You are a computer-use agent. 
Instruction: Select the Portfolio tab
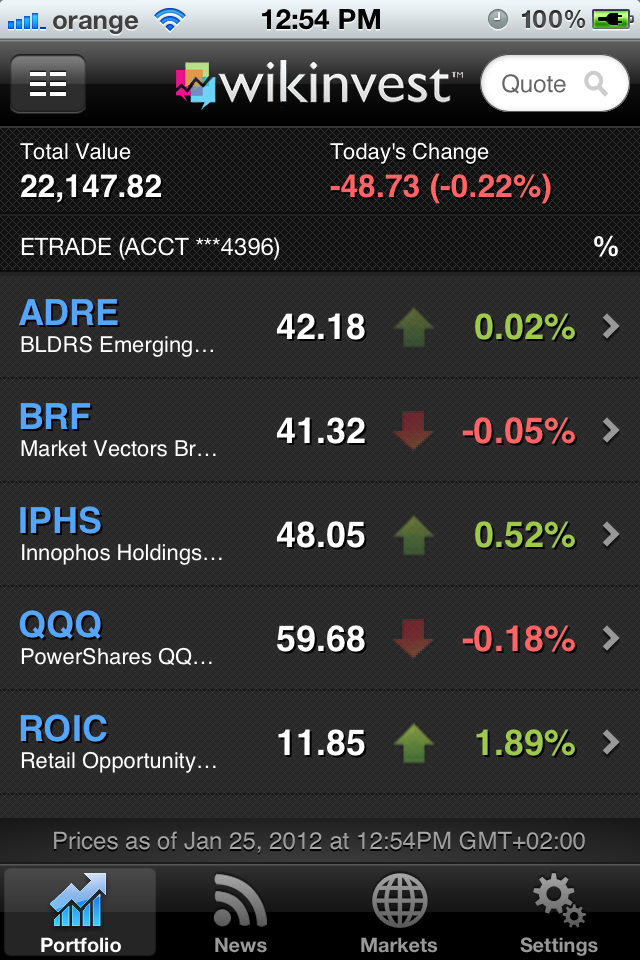click(81, 914)
